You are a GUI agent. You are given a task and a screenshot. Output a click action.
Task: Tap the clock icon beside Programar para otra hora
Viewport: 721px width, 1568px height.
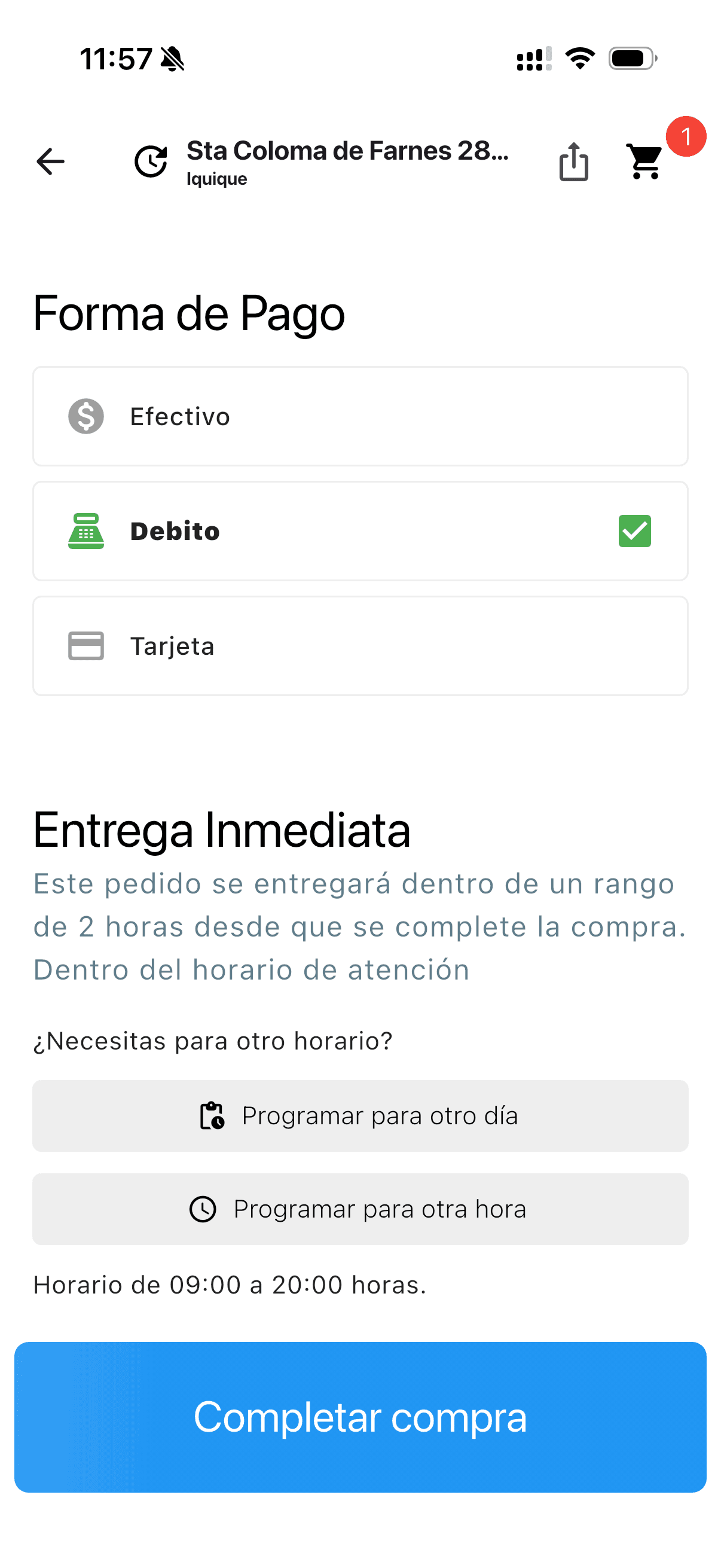pos(204,1209)
